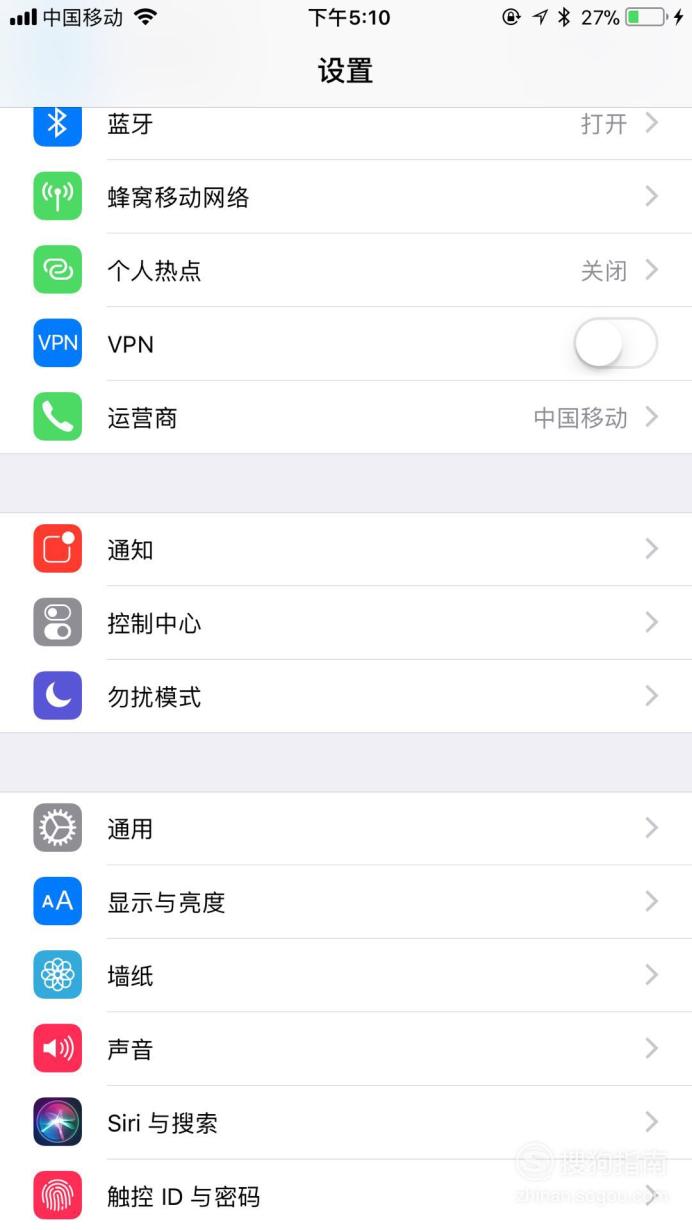The width and height of the screenshot is (692, 1230).
Task: Open 显示与亮度 display and brightness
Action: click(346, 902)
